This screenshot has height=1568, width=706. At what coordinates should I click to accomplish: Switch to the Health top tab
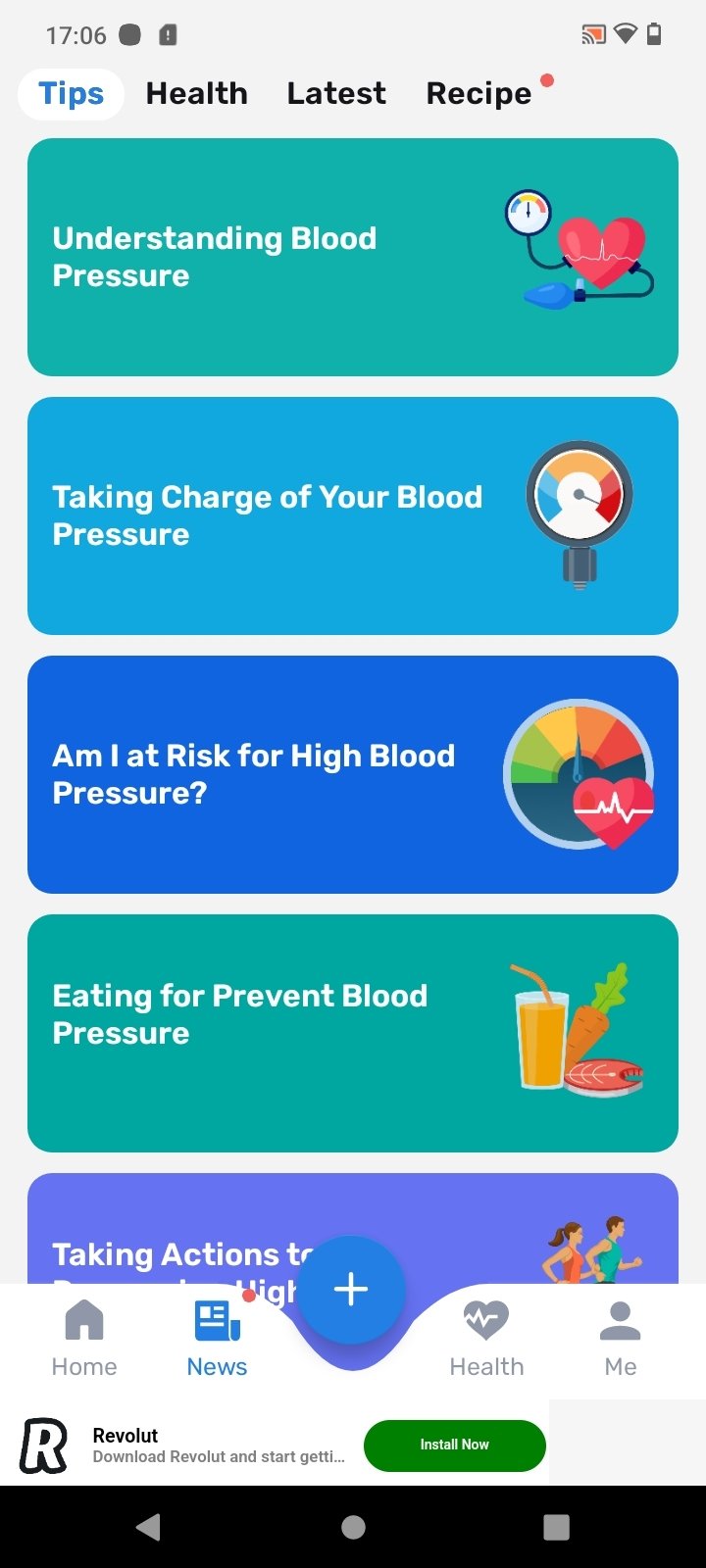point(196,94)
